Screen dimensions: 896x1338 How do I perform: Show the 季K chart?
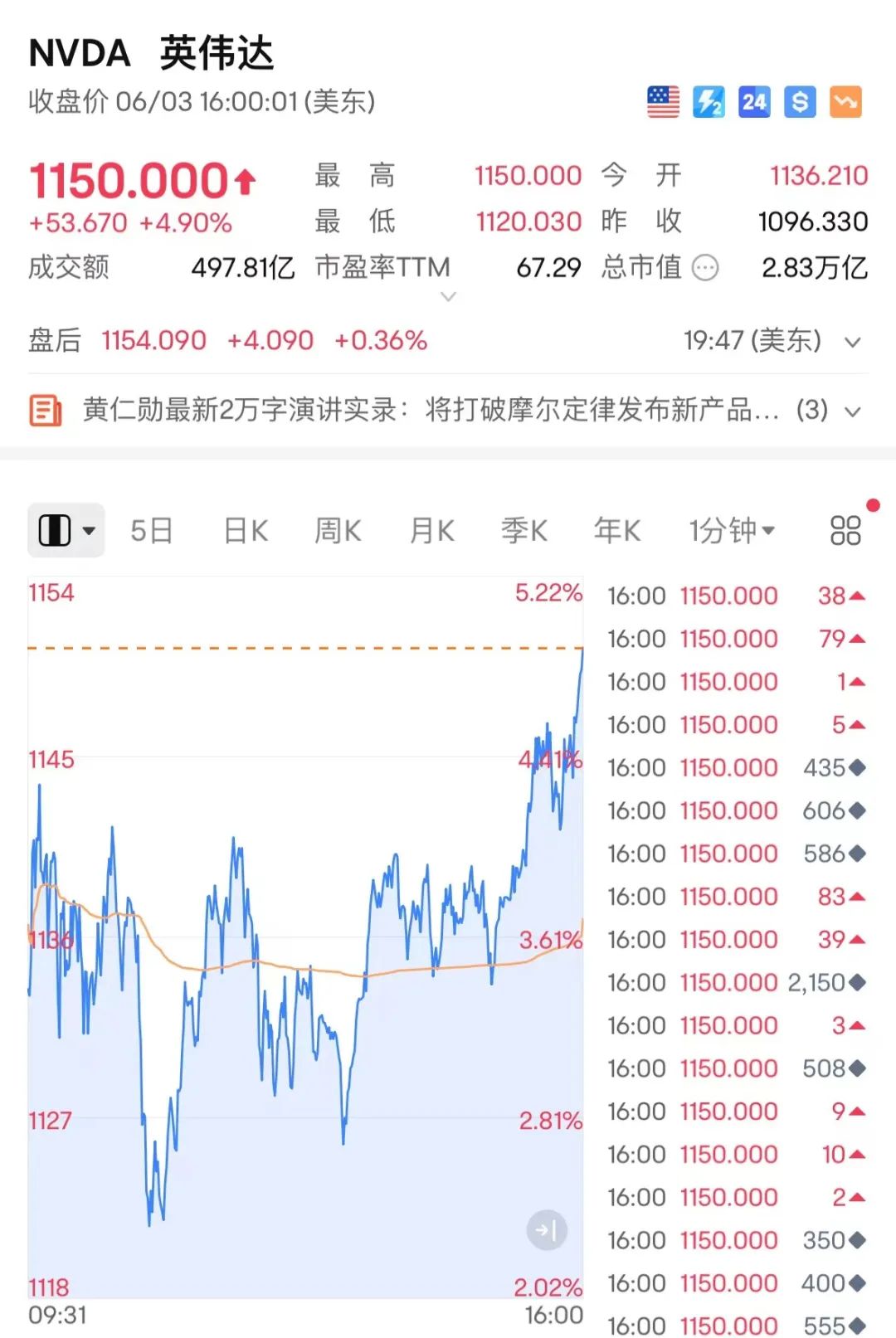(524, 530)
